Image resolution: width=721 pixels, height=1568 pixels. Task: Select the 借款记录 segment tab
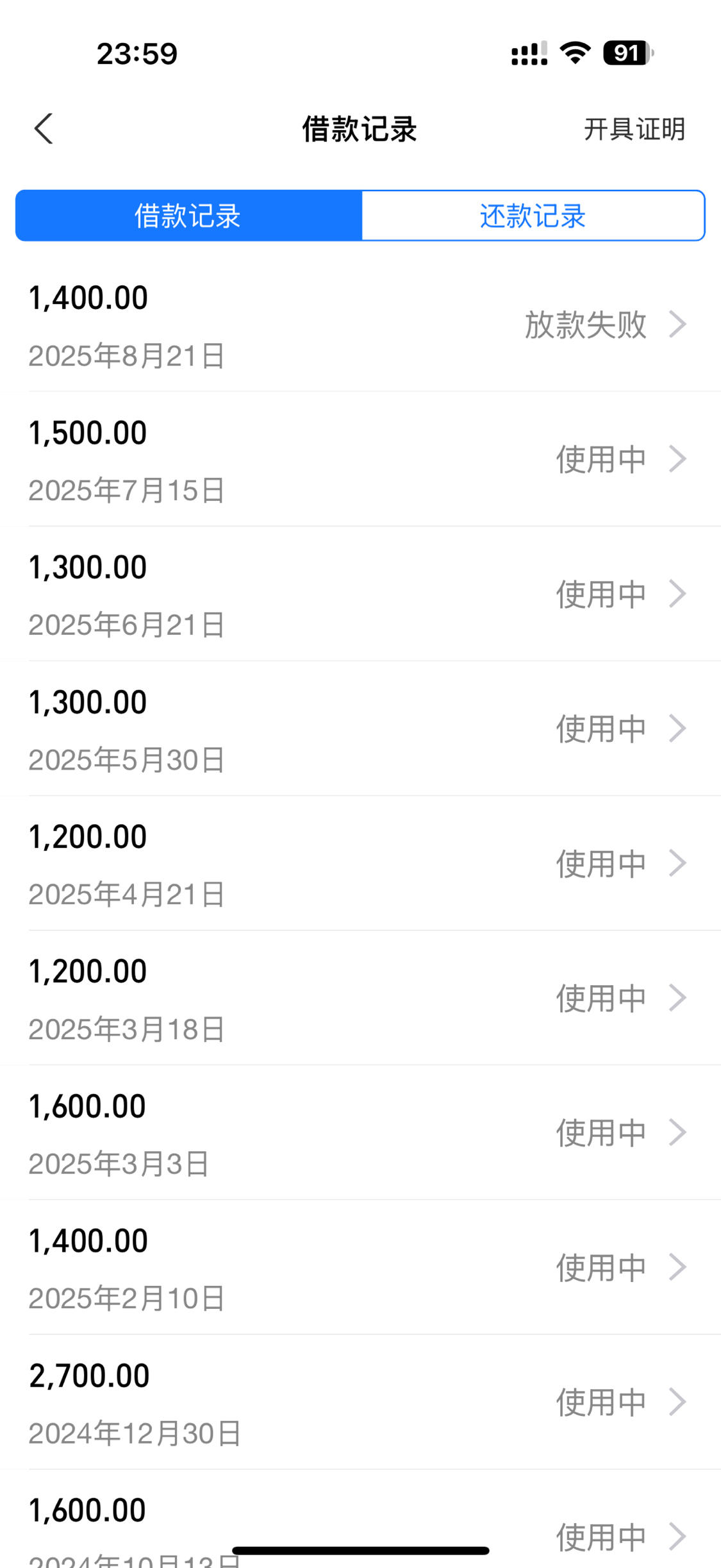pos(188,215)
